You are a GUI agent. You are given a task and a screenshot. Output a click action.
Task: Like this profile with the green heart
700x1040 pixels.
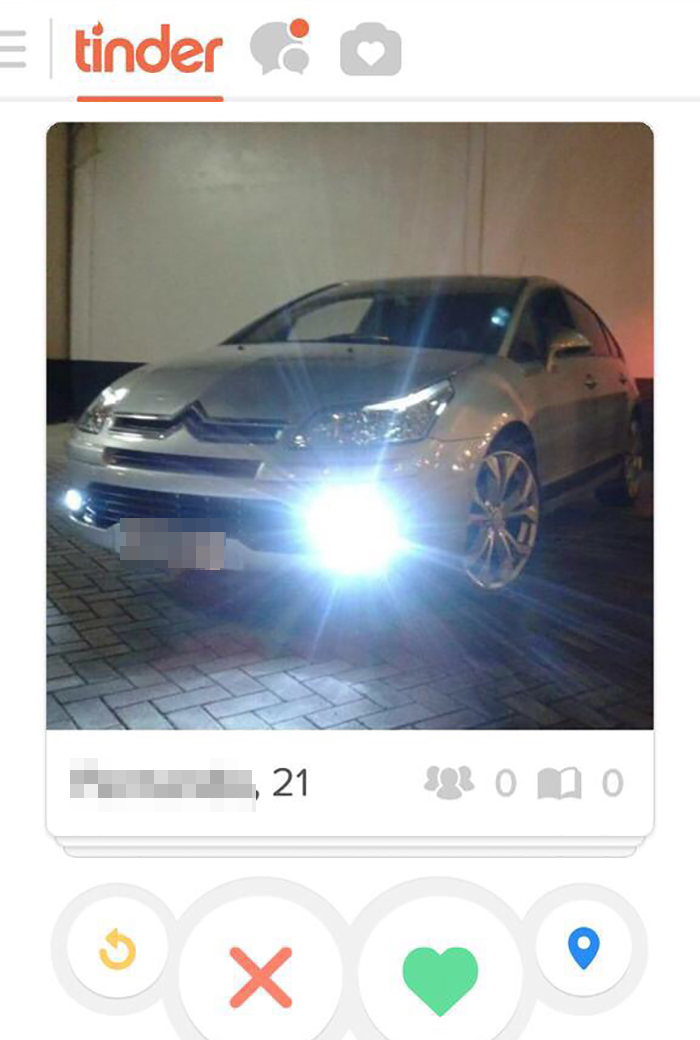pos(440,977)
